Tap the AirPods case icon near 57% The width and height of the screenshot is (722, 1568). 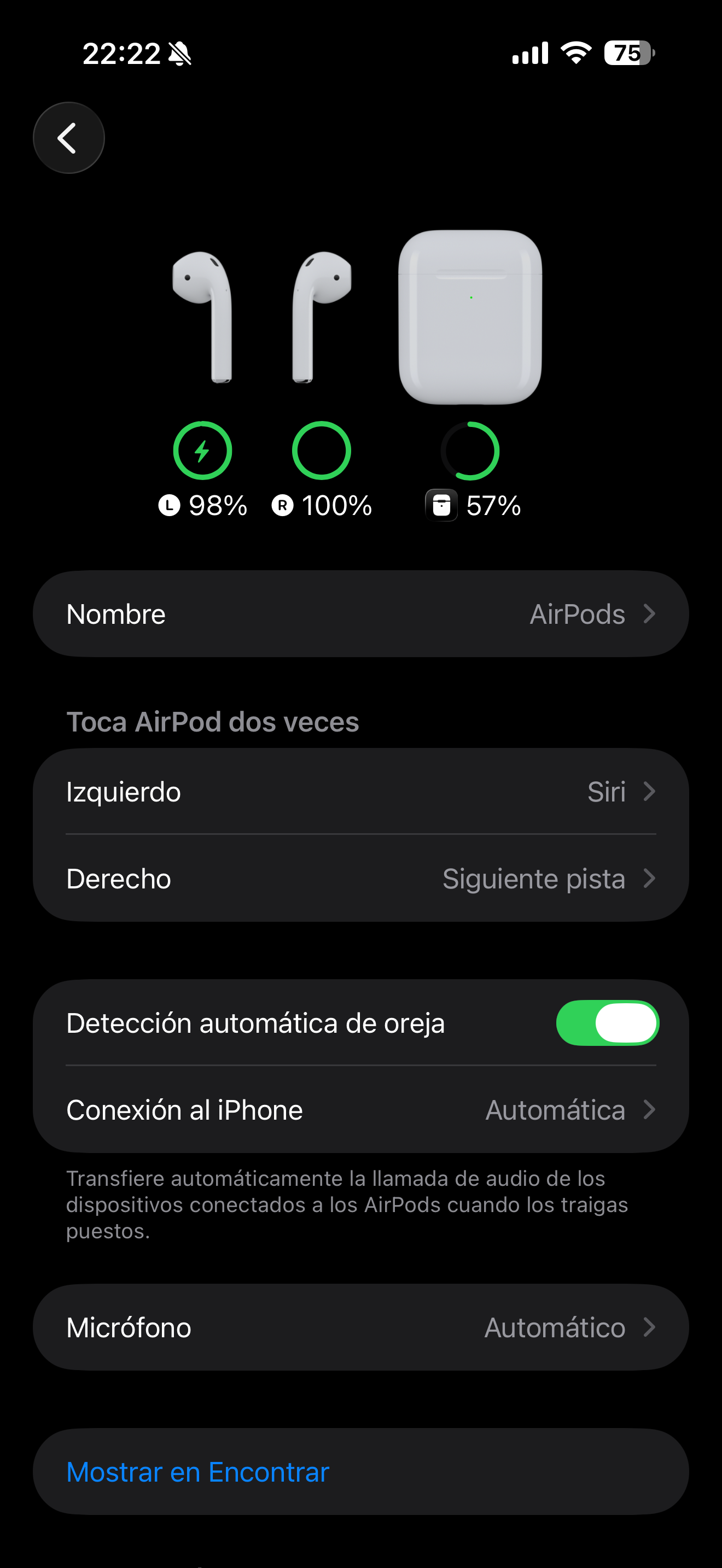click(x=441, y=504)
